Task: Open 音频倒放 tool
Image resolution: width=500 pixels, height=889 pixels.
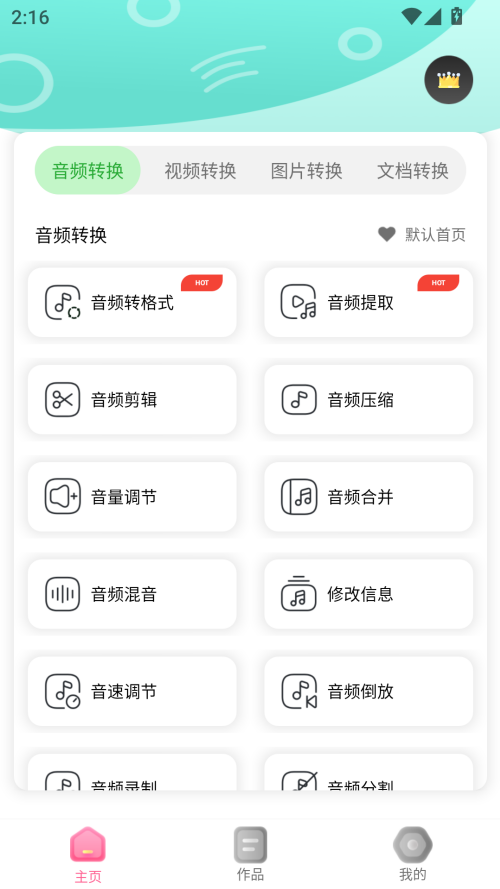Action: 368,692
